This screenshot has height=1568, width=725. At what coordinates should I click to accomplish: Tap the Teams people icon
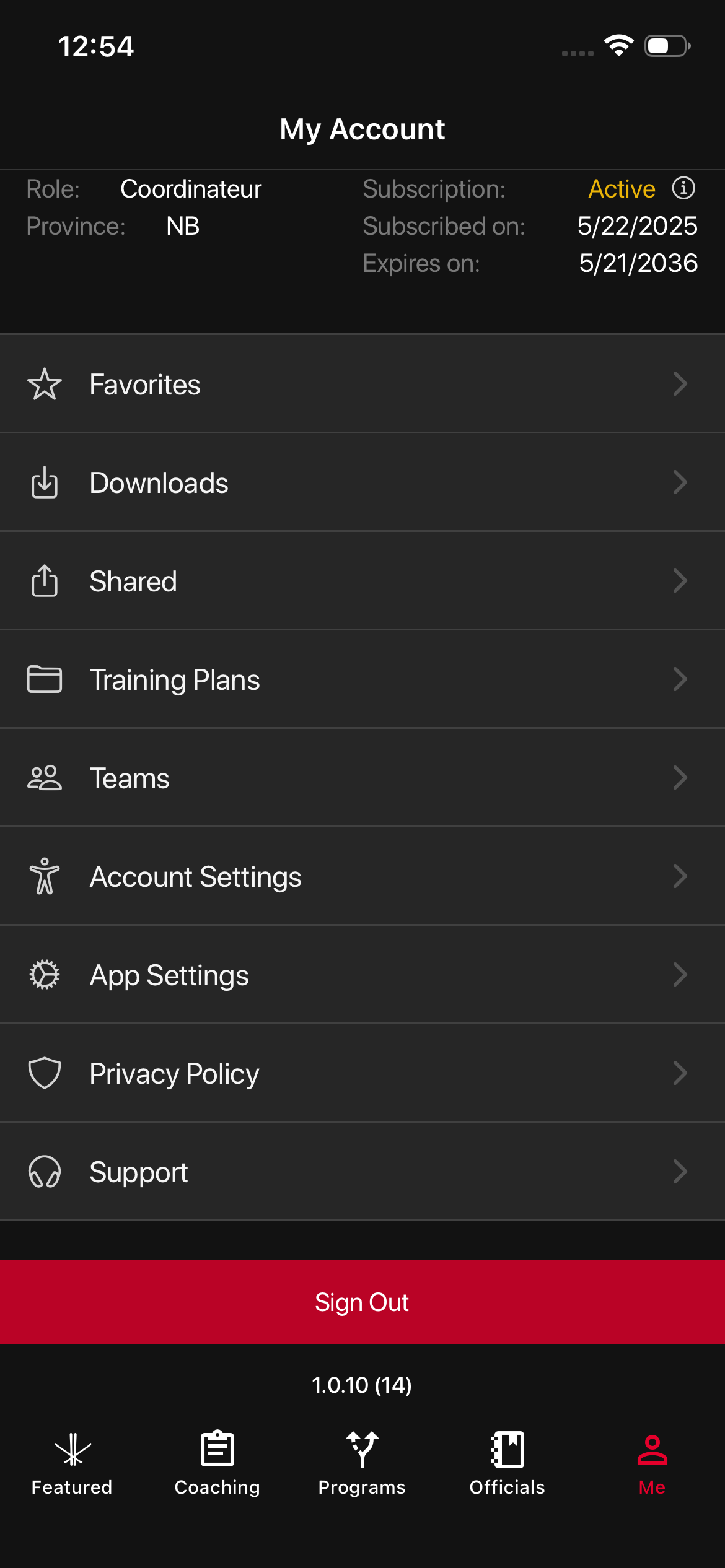click(45, 778)
